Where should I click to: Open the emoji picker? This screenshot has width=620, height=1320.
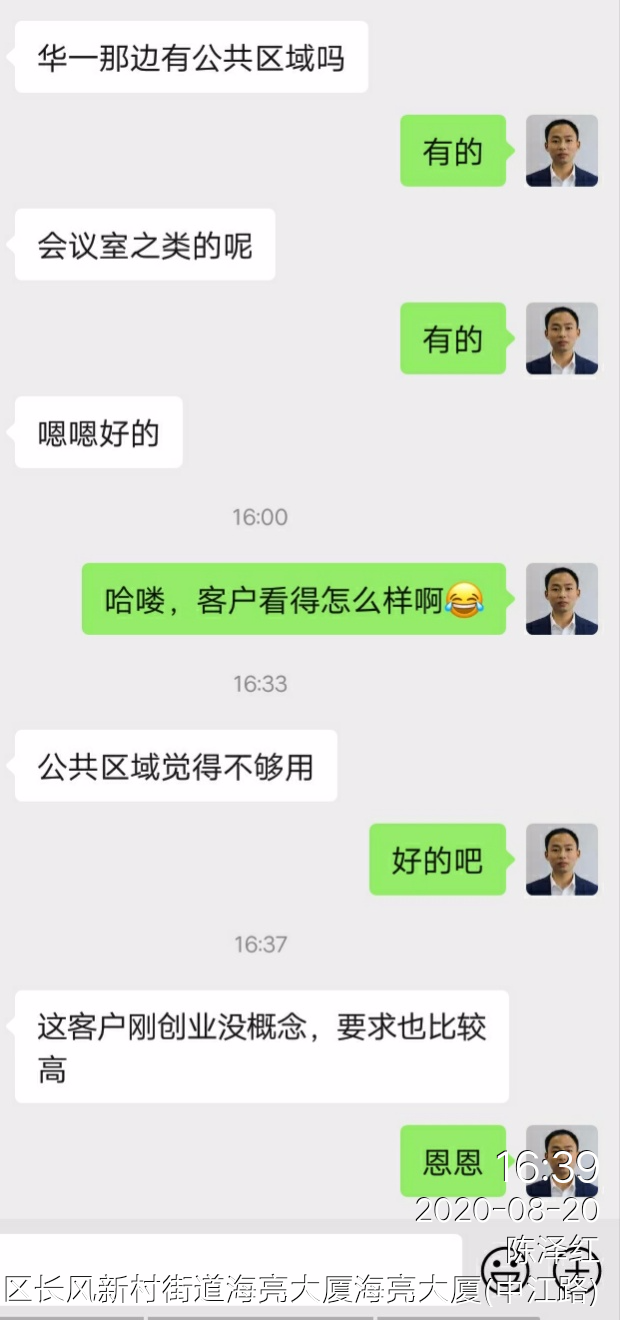(503, 1270)
